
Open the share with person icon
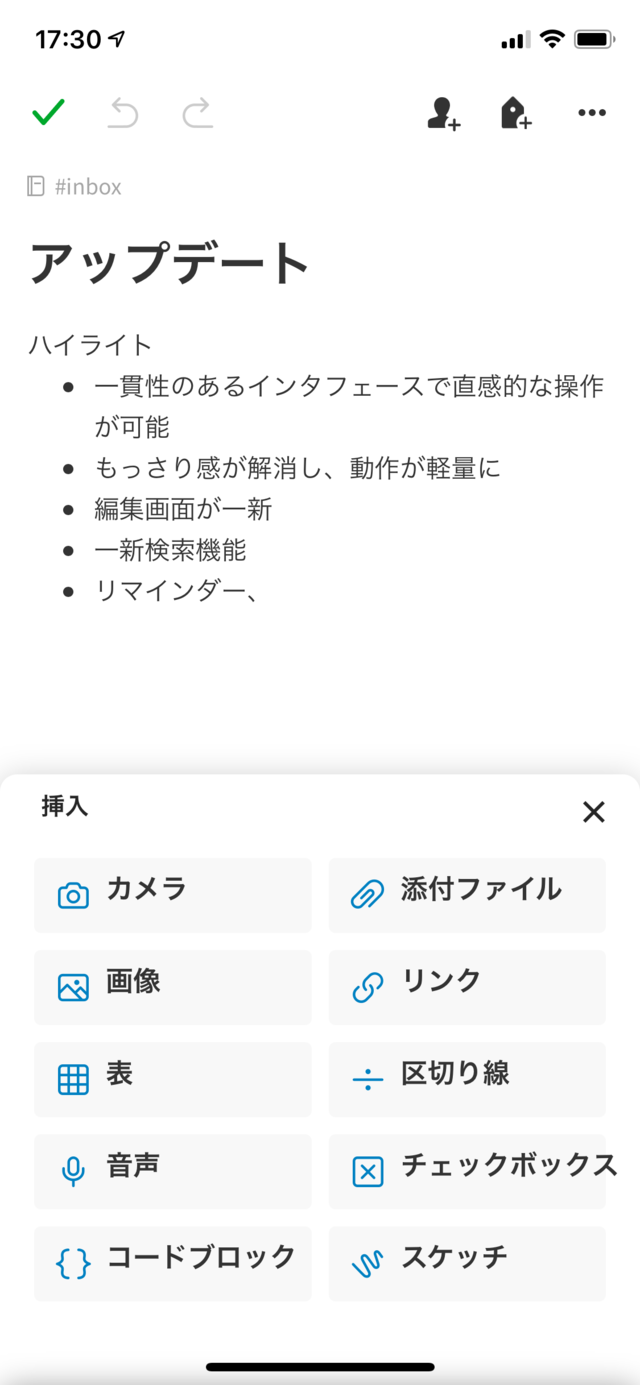pos(443,114)
